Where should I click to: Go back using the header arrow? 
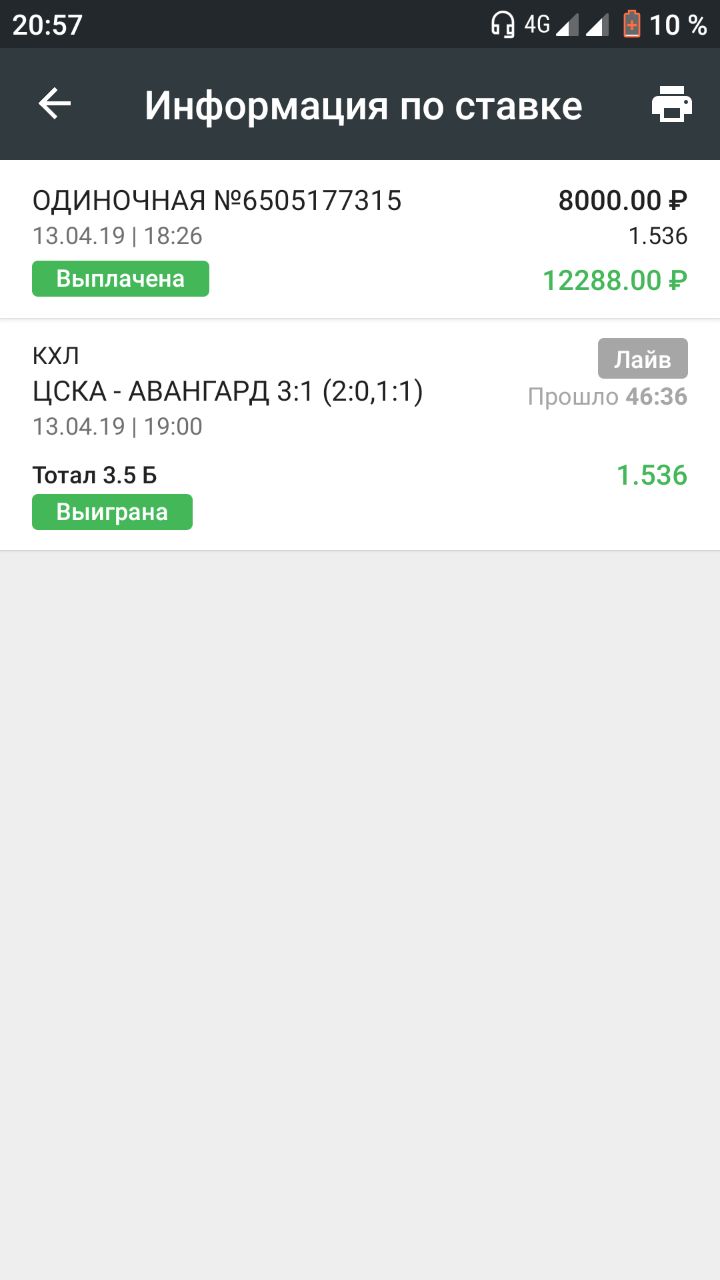click(55, 104)
